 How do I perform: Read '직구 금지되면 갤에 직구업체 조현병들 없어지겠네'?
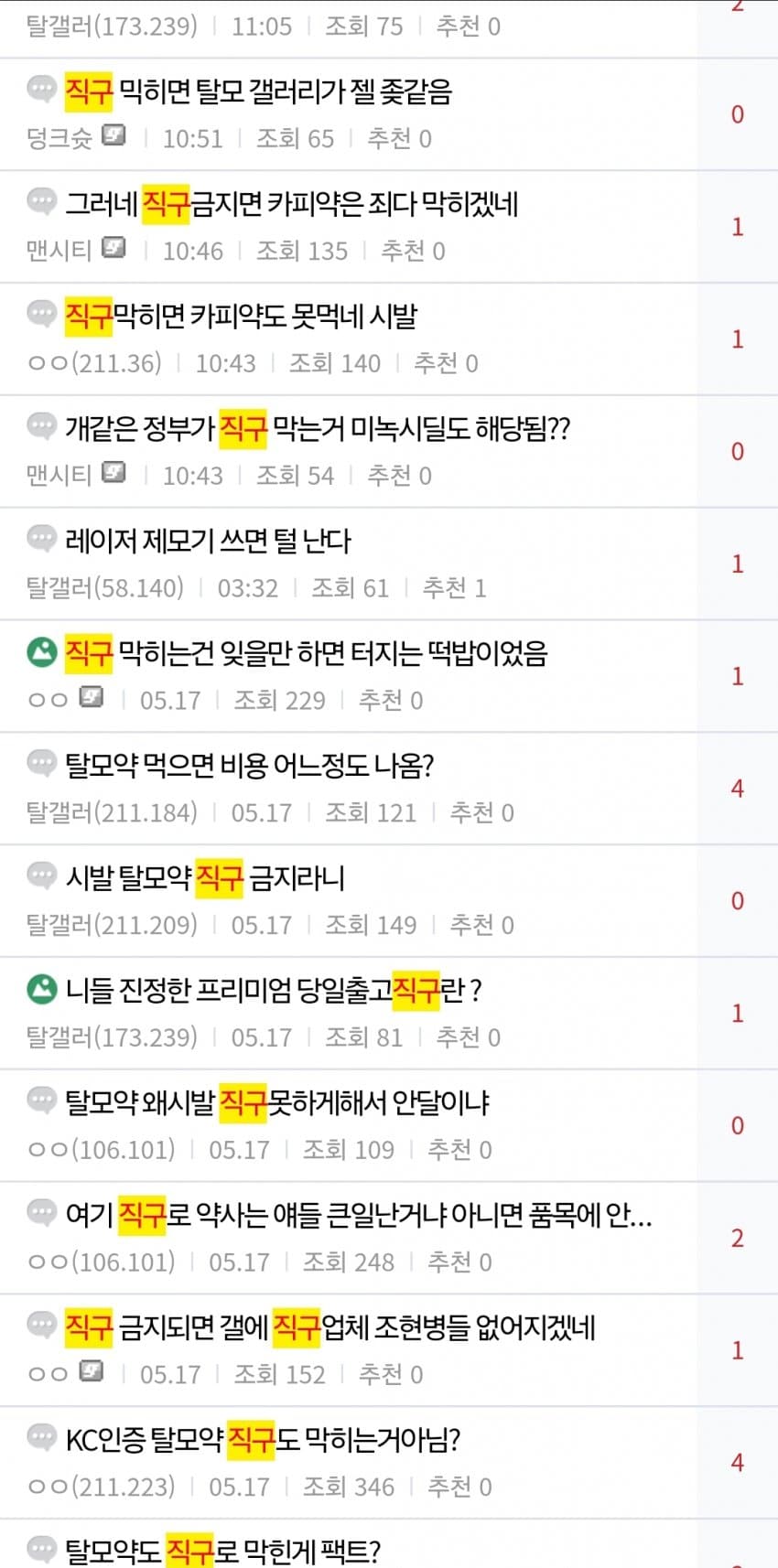330,1326
